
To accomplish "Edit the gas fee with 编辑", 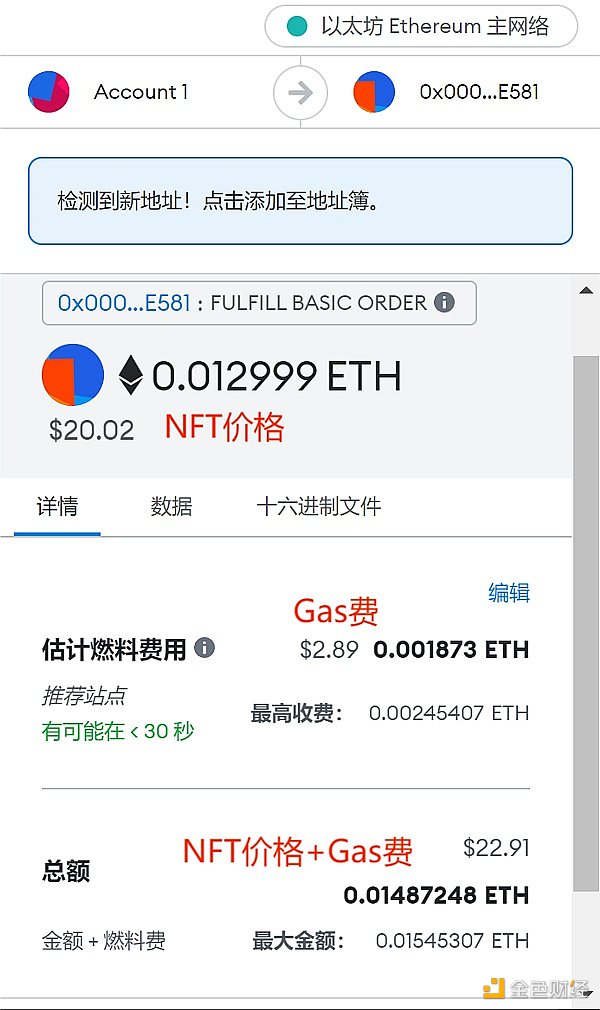I will click(x=509, y=593).
